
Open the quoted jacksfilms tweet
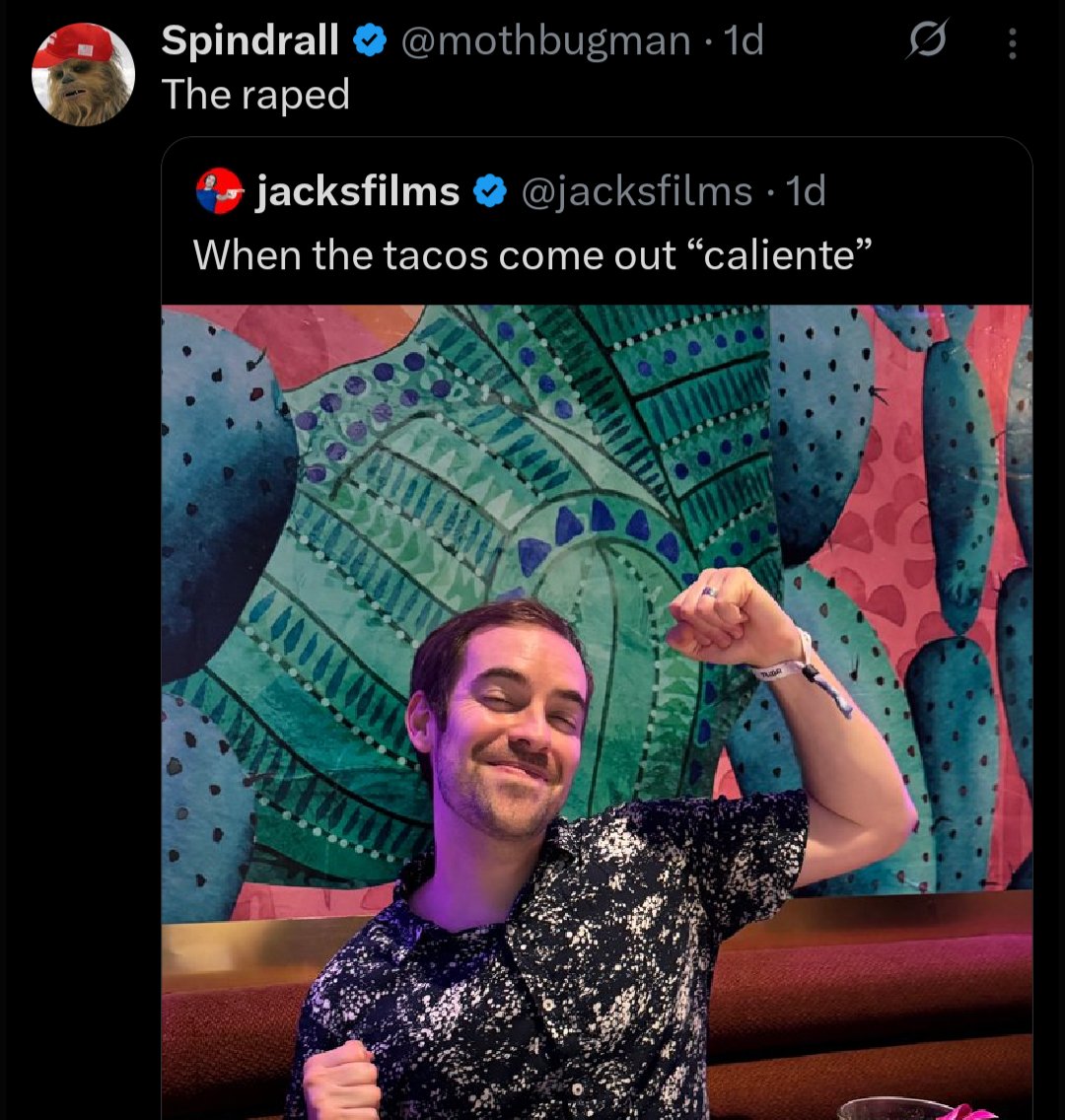click(x=532, y=255)
